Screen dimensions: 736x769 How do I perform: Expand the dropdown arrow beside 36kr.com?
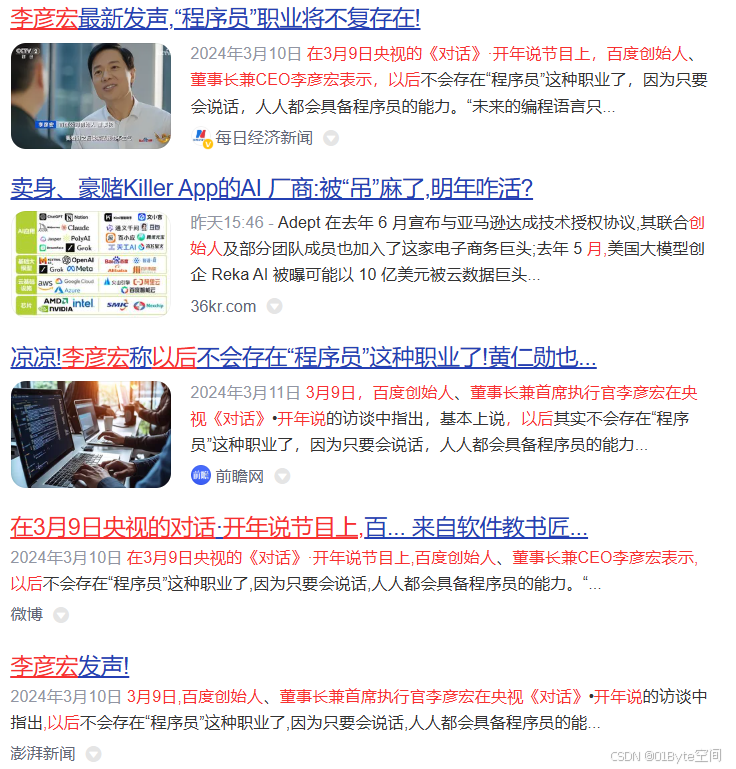[x=274, y=307]
